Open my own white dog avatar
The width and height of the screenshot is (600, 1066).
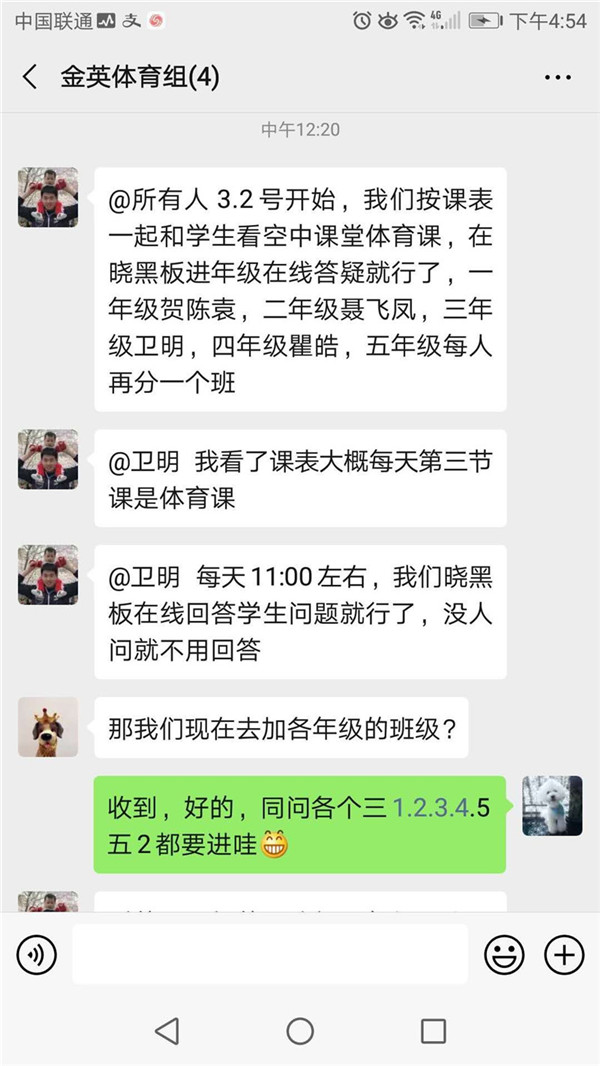coord(552,806)
